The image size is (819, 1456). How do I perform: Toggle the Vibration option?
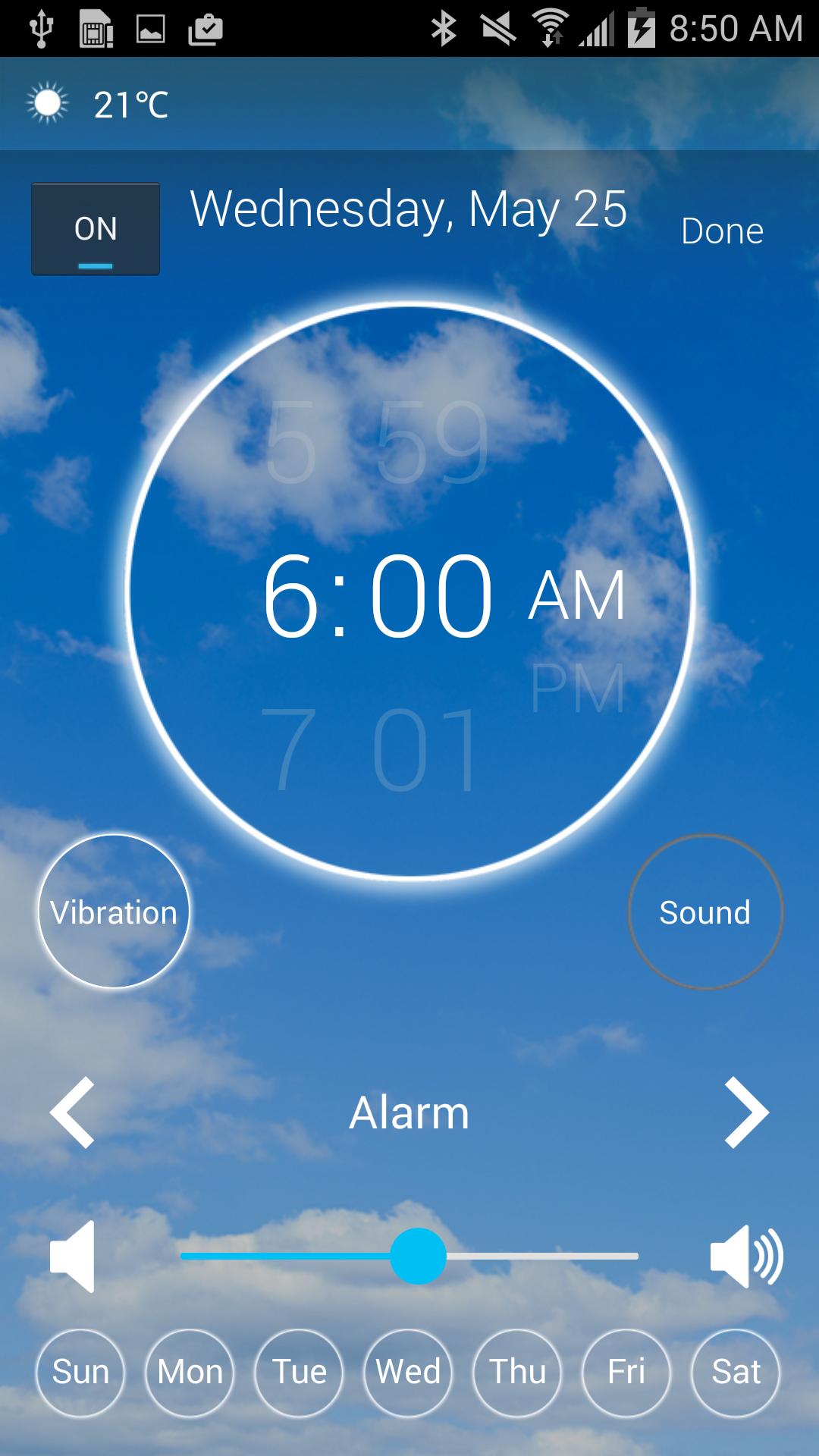tap(114, 912)
